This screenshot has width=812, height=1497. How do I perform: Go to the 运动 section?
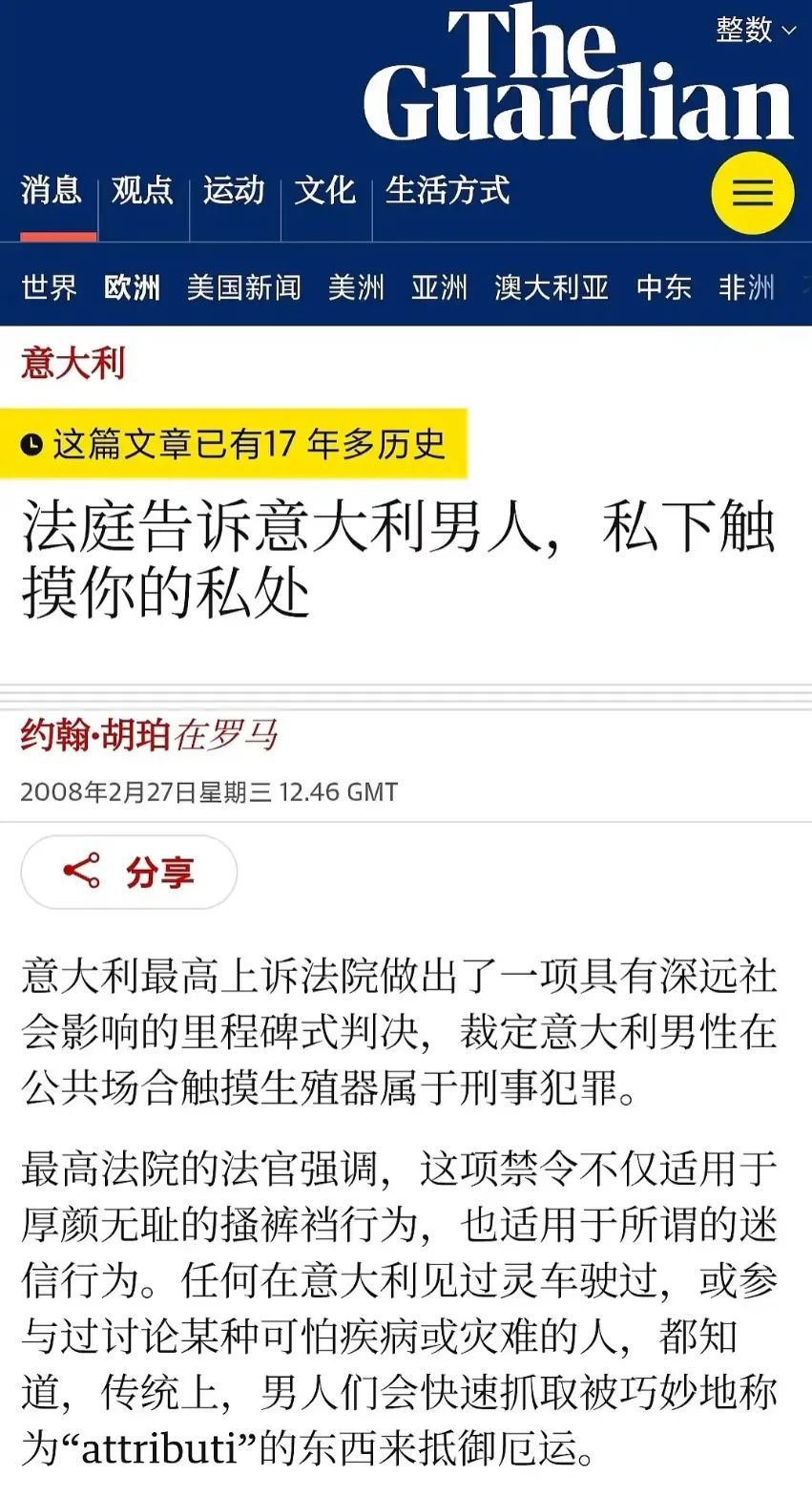pyautogui.click(x=234, y=191)
